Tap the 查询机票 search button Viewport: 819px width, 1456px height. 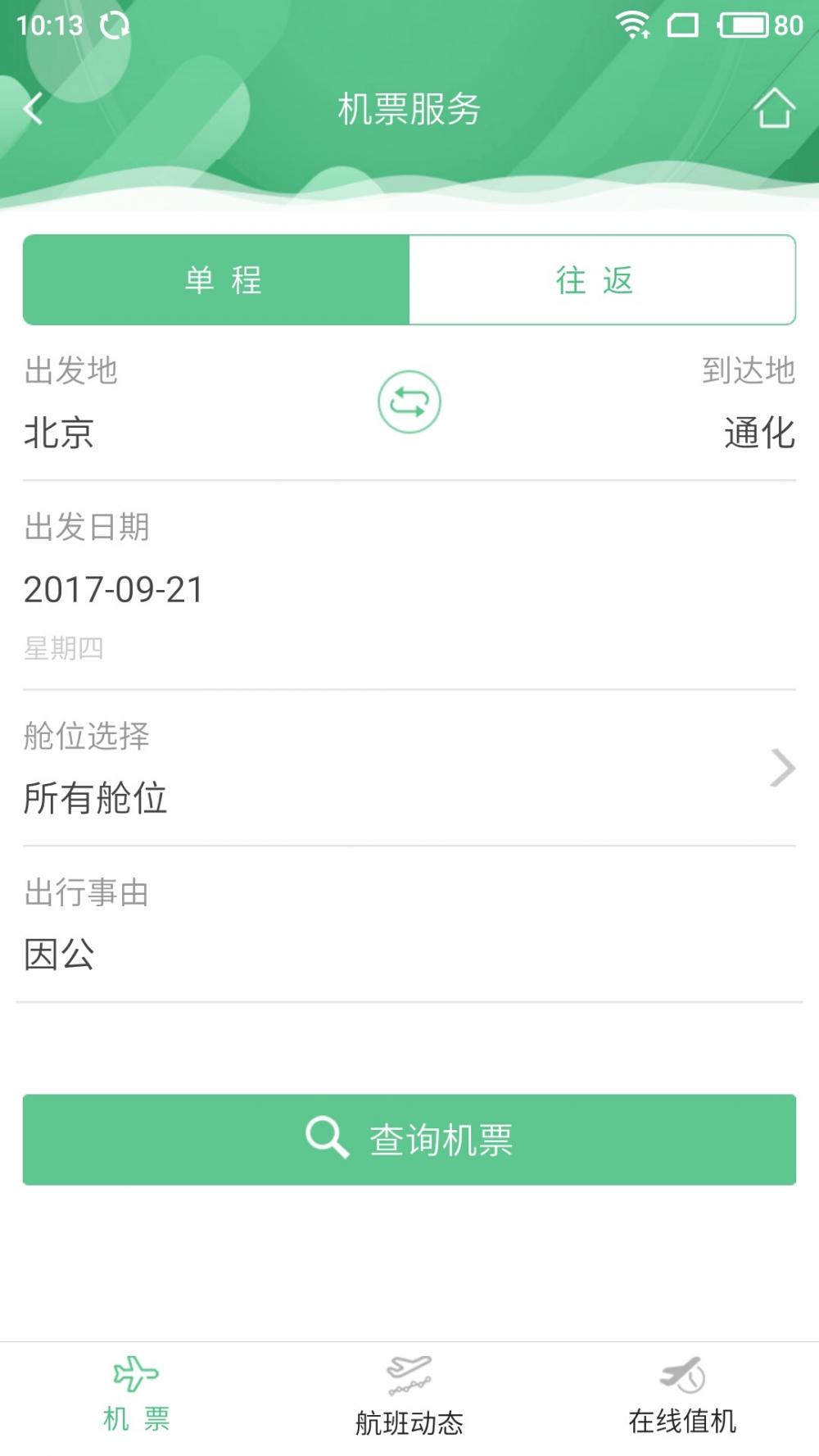(409, 1140)
